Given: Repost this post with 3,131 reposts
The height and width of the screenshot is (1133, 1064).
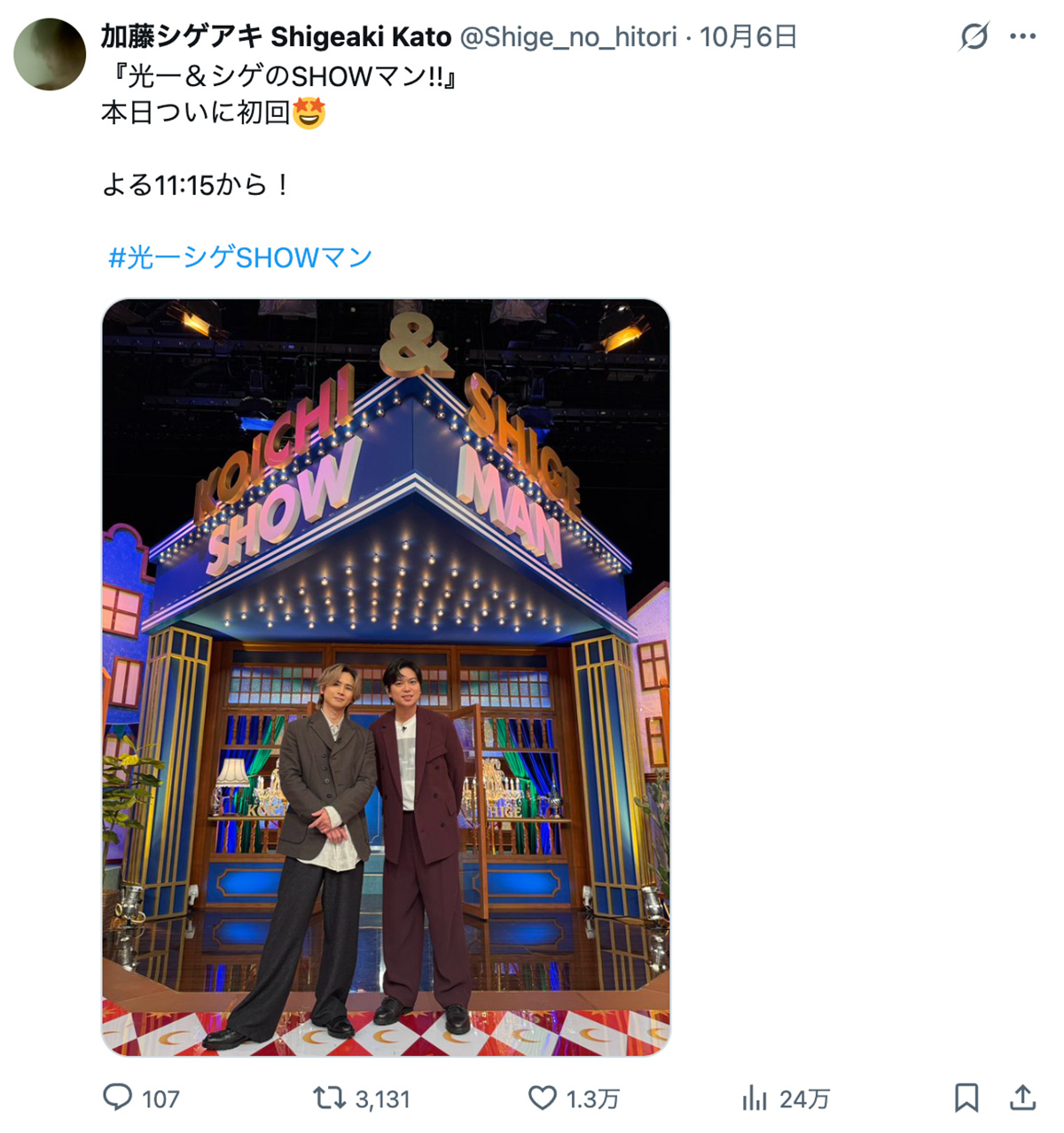Looking at the screenshot, I should pyautogui.click(x=330, y=1098).
